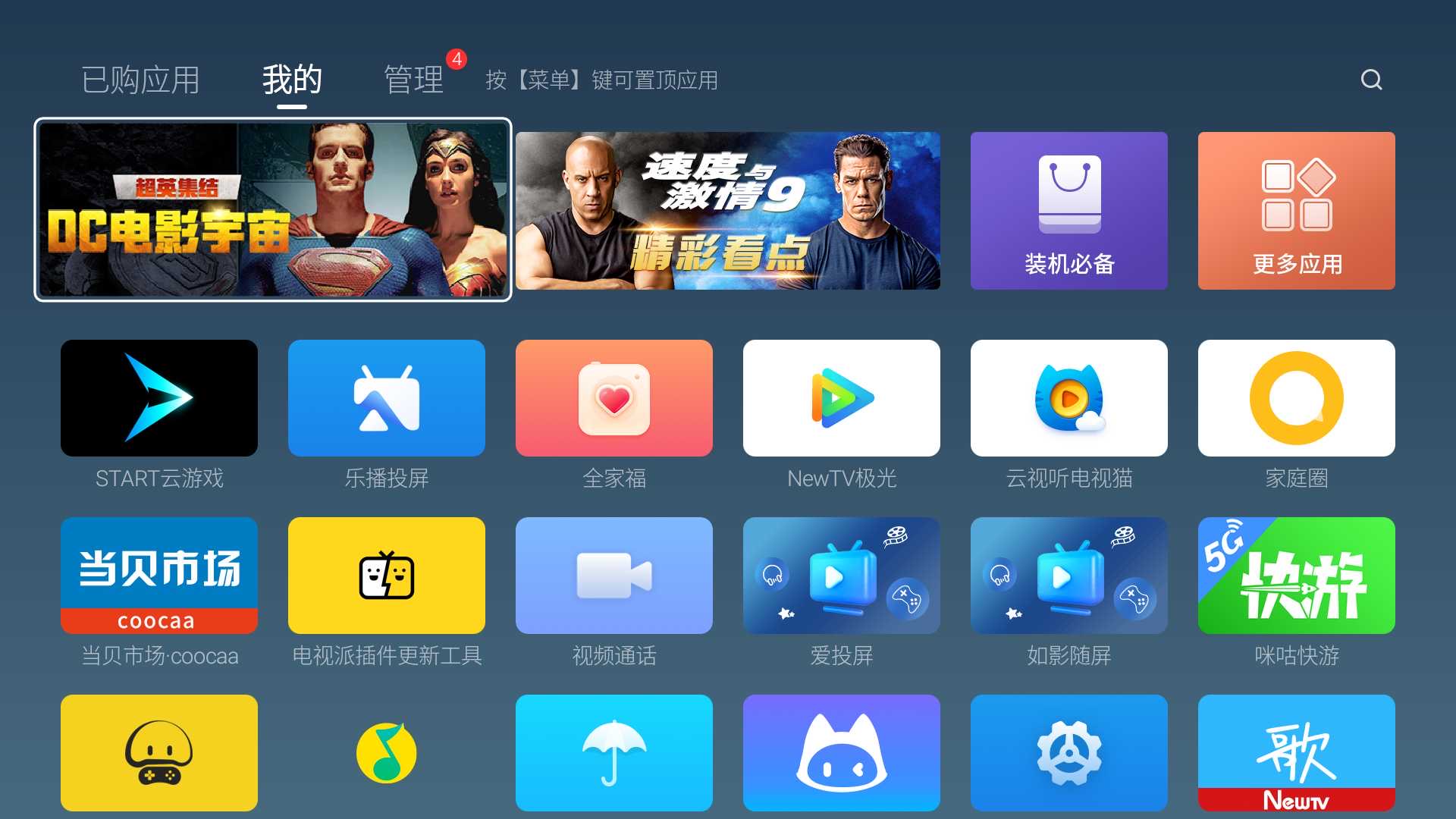The image size is (1456, 819).
Task: Open 云视听电视猫 app
Action: coord(1069,398)
